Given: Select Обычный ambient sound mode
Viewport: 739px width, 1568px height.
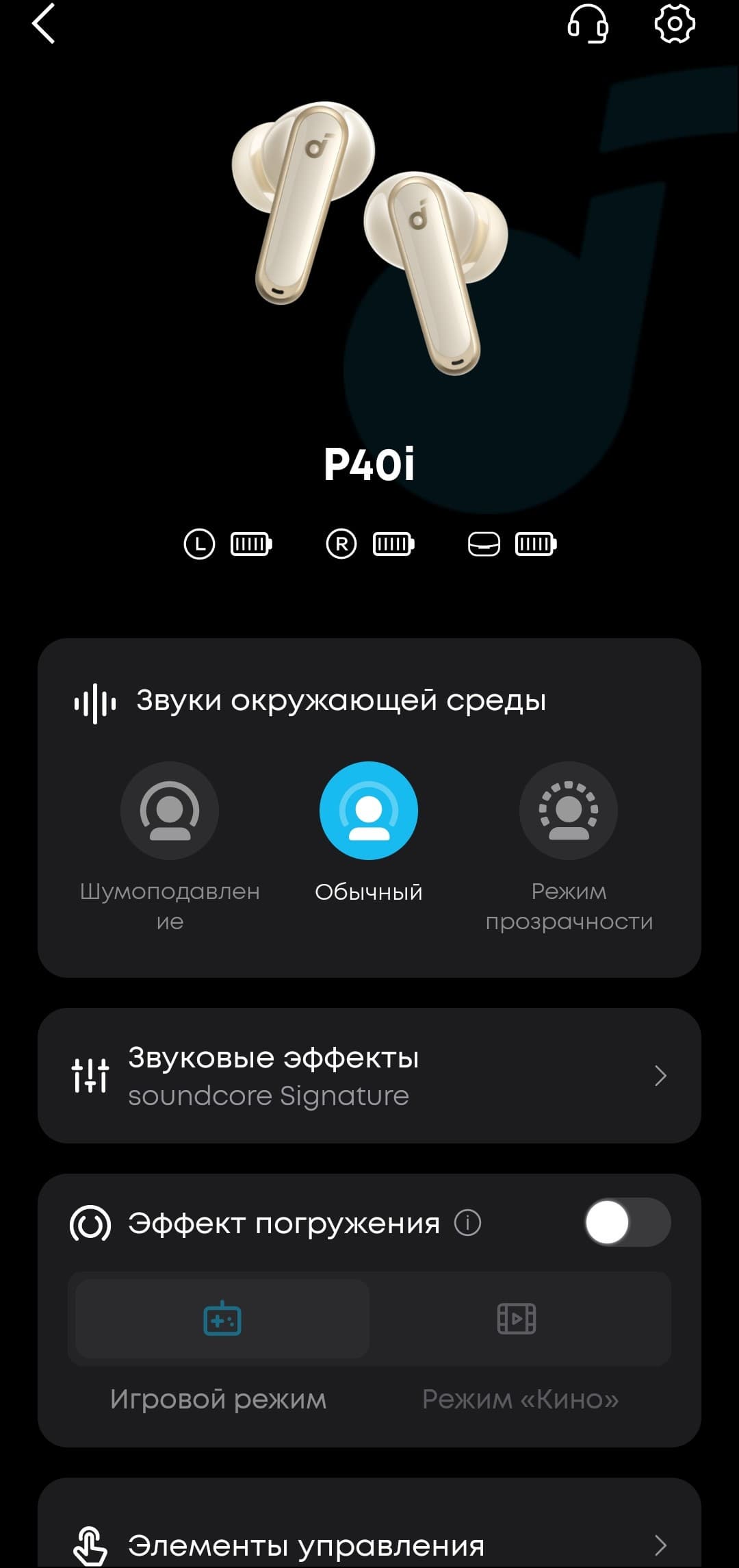Looking at the screenshot, I should [369, 811].
